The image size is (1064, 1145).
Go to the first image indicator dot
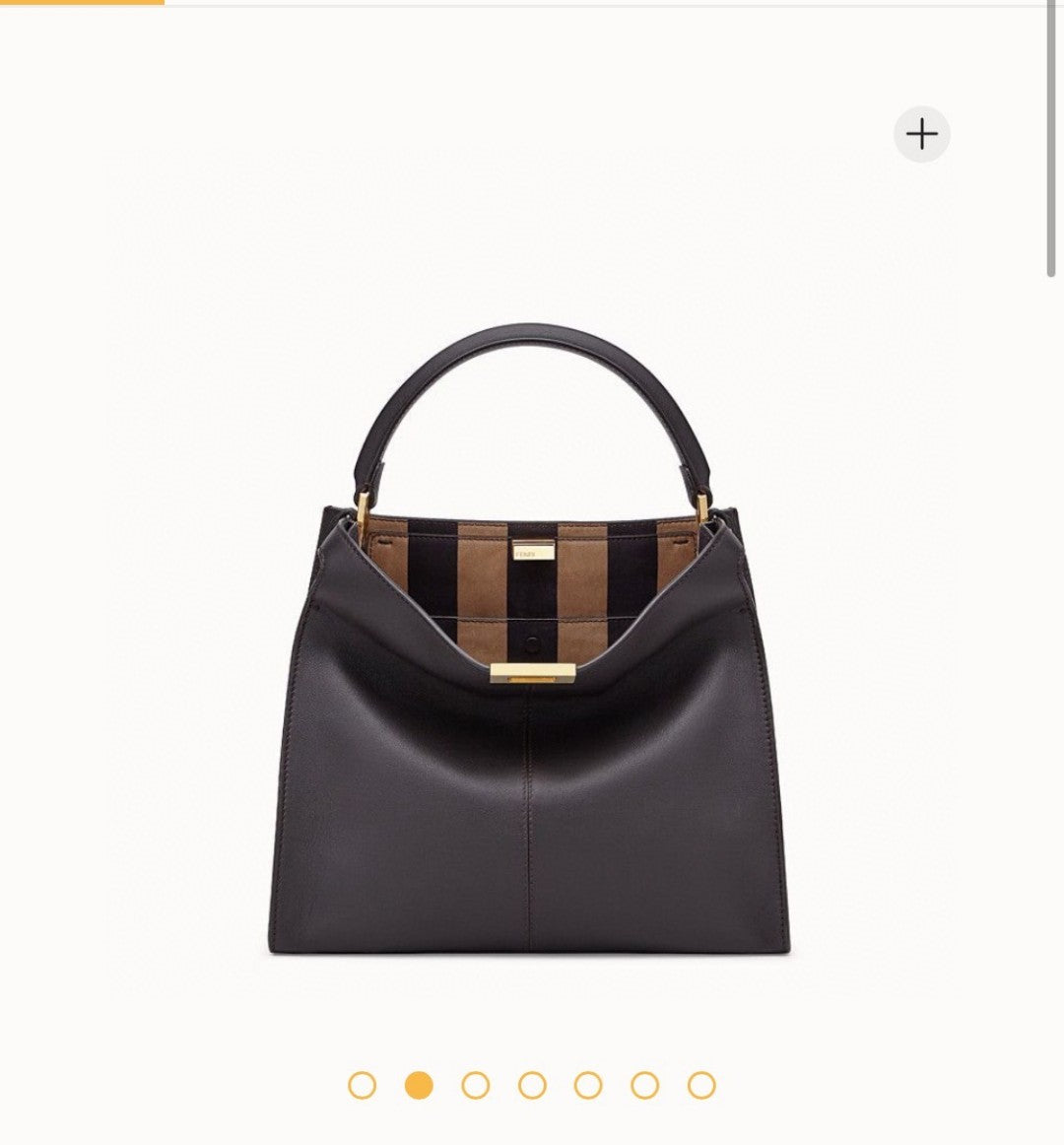point(362,1085)
